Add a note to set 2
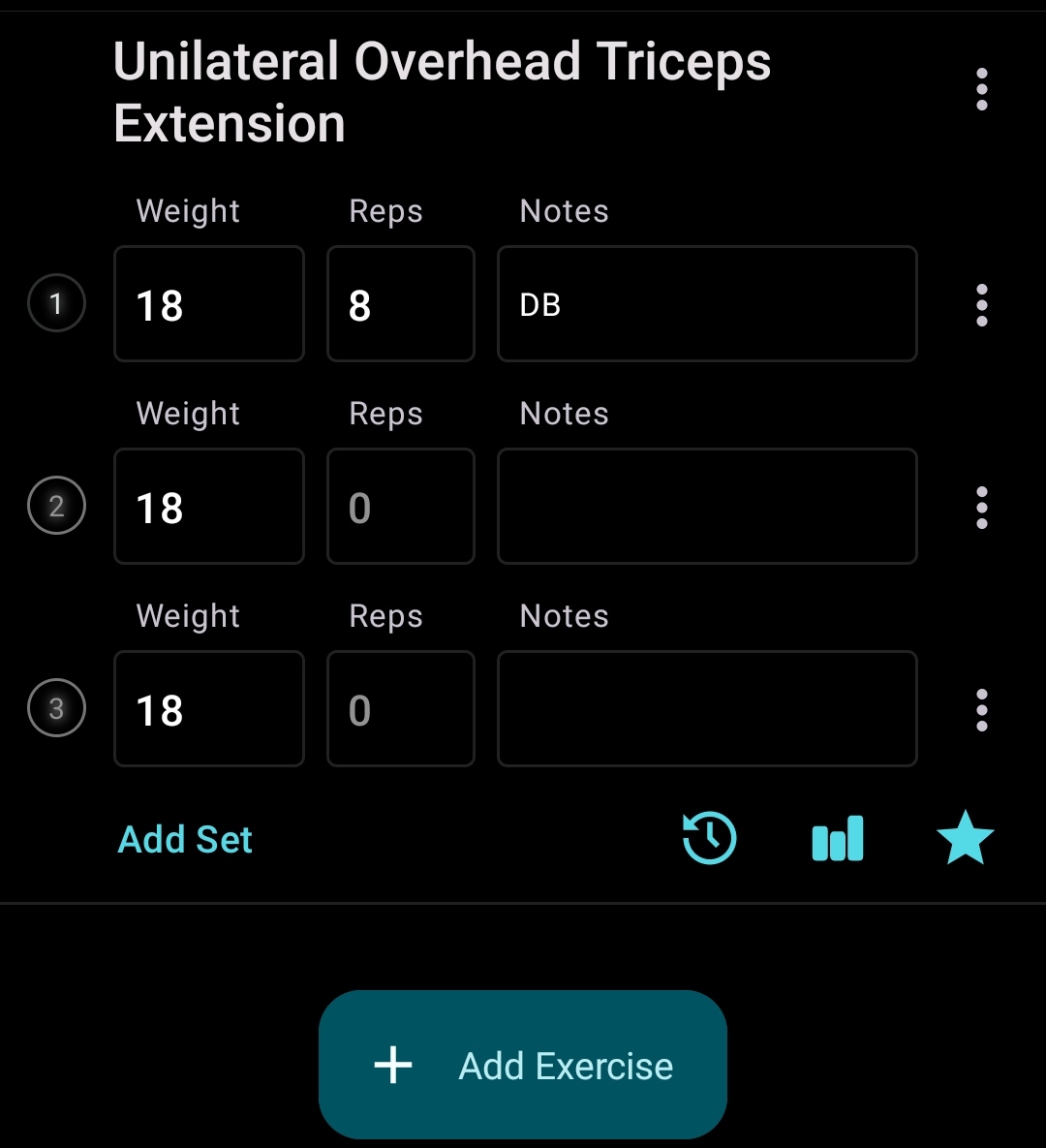The image size is (1046, 1148). [x=707, y=507]
